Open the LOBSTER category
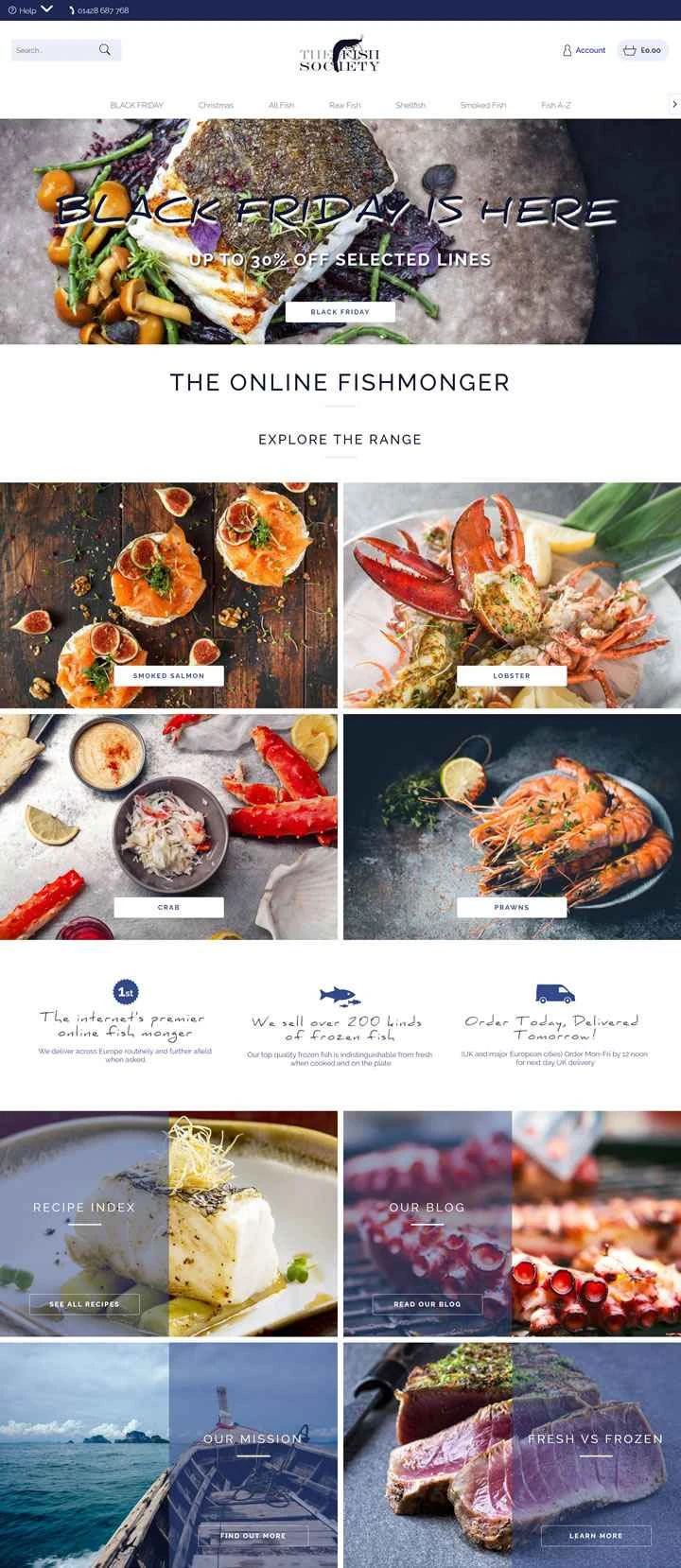The width and height of the screenshot is (681, 1568). click(x=511, y=675)
